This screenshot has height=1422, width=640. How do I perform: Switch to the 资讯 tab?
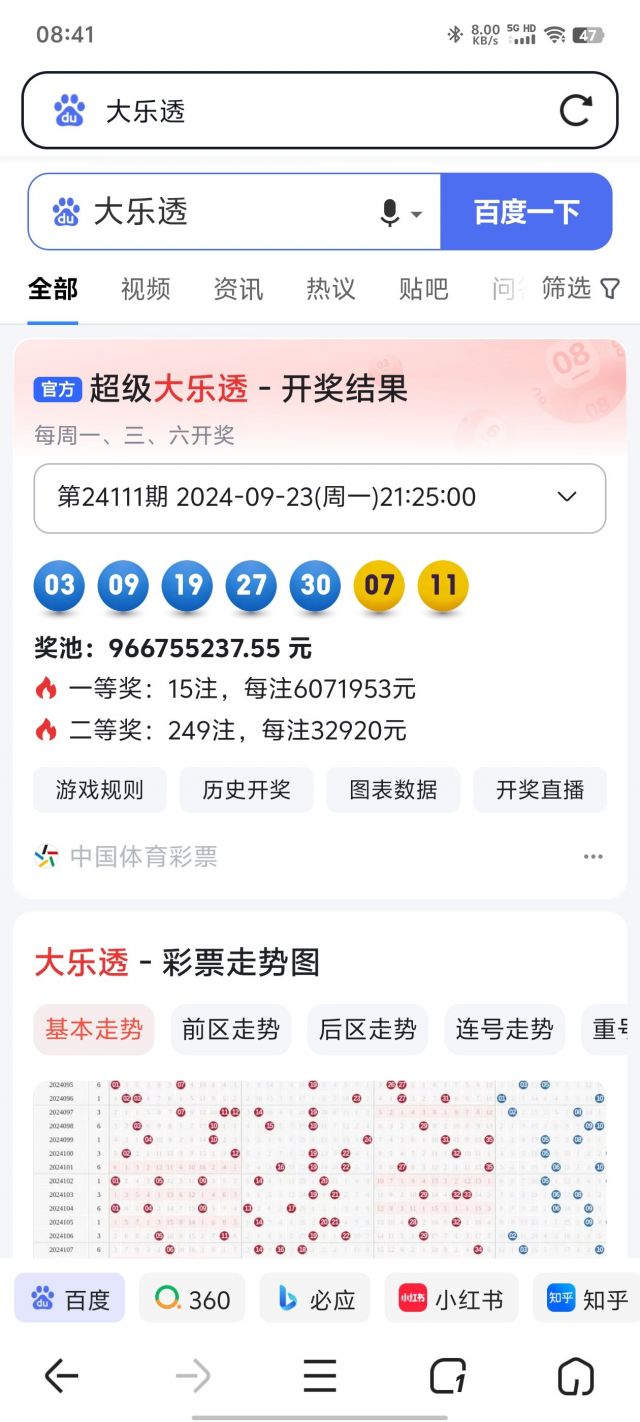[238, 289]
